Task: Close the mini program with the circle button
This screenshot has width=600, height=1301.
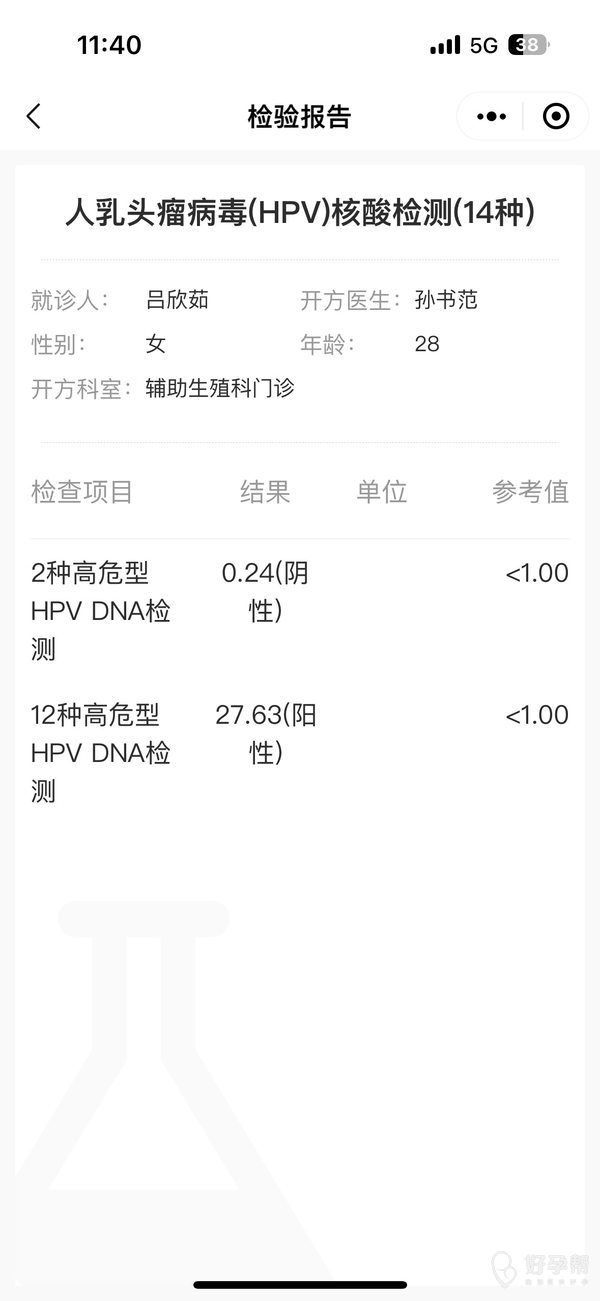Action: pos(556,116)
